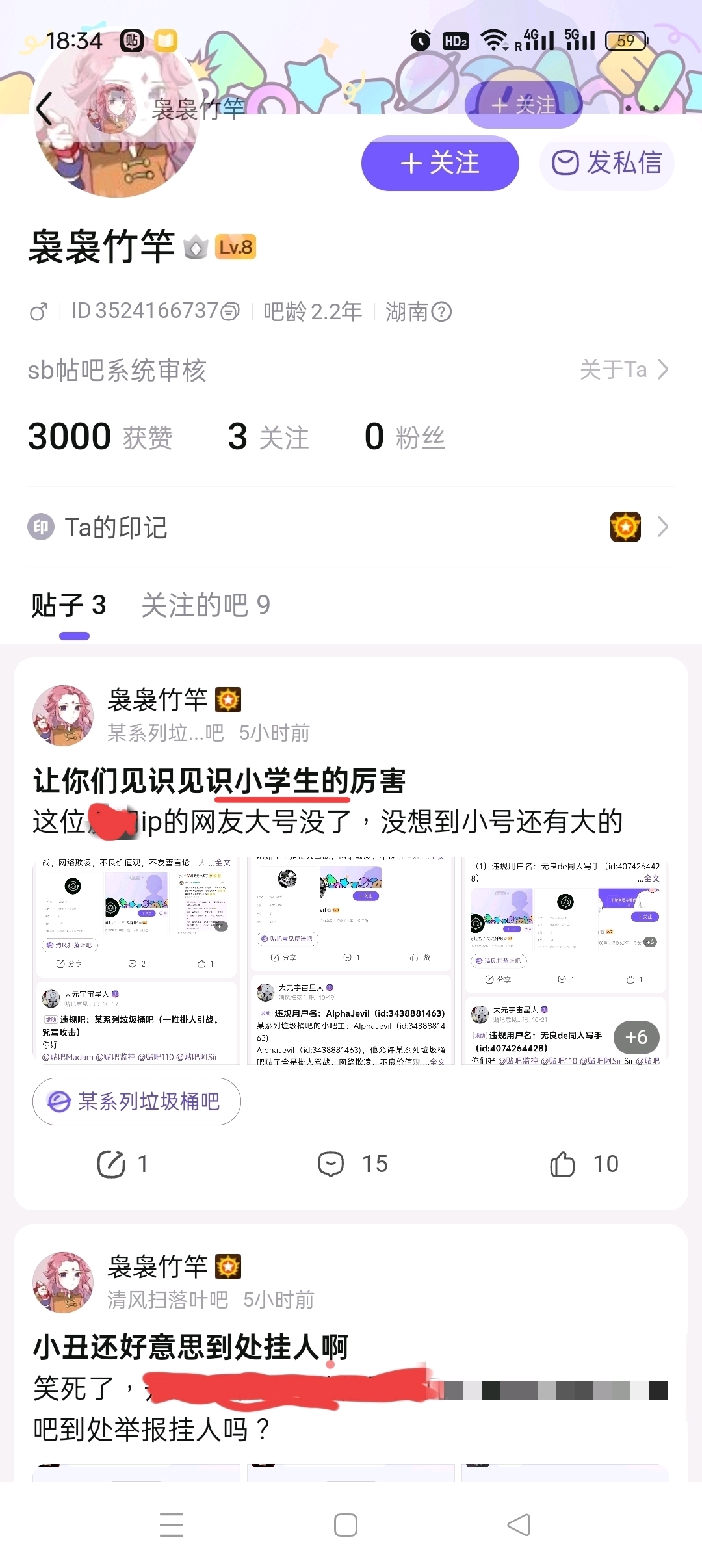Switch to the 关注的吧 9 tab
702x1568 pixels.
coord(205,605)
